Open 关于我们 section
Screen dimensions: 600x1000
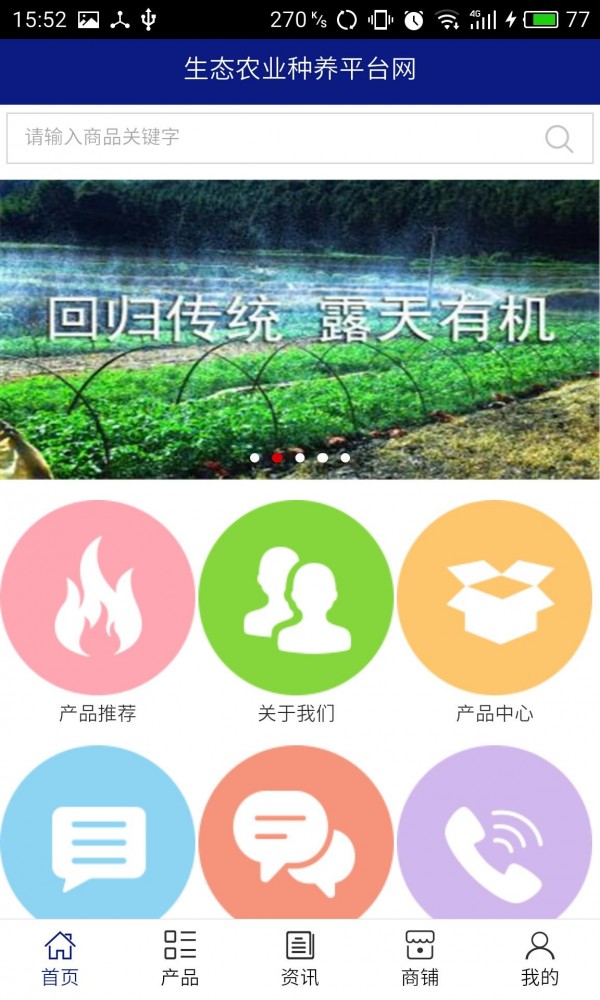point(296,598)
